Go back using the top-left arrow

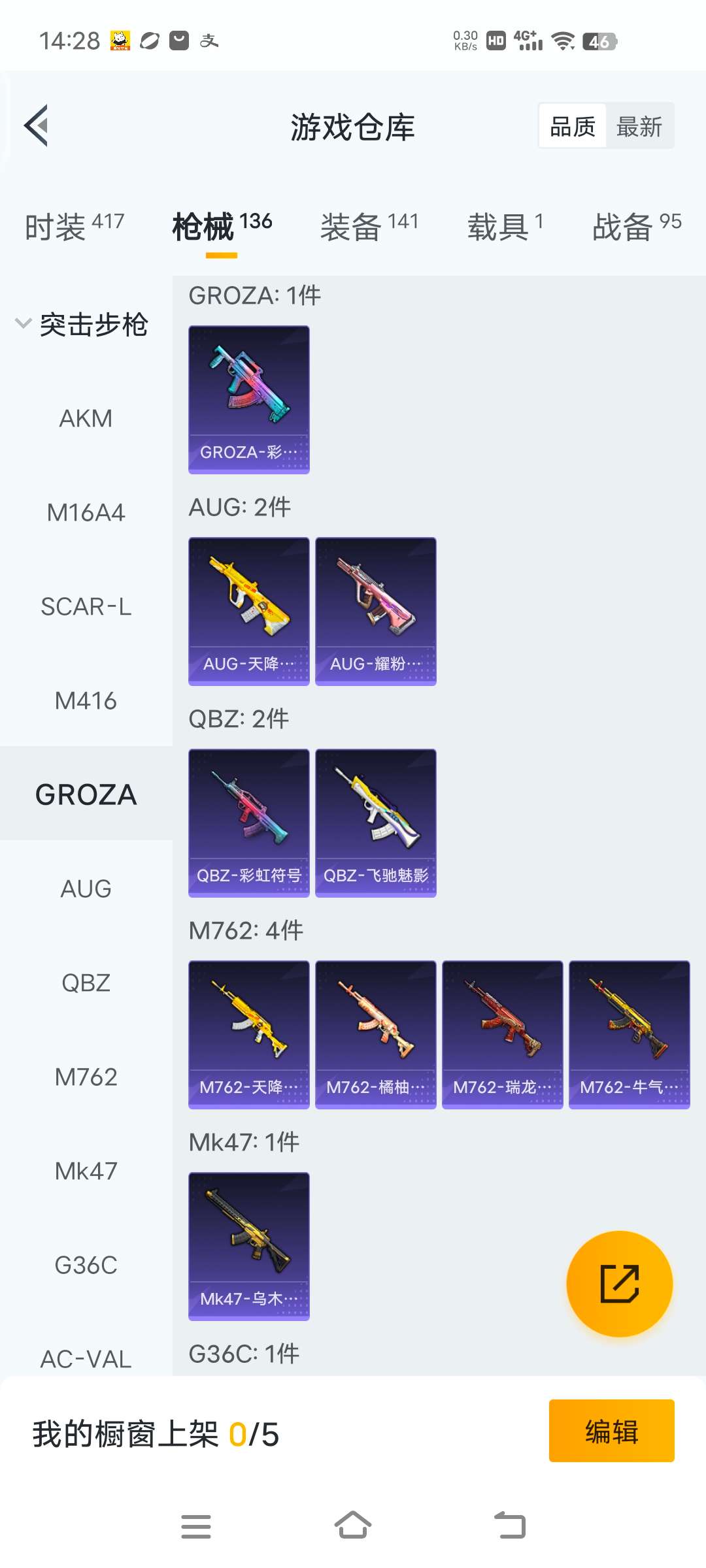(x=37, y=125)
